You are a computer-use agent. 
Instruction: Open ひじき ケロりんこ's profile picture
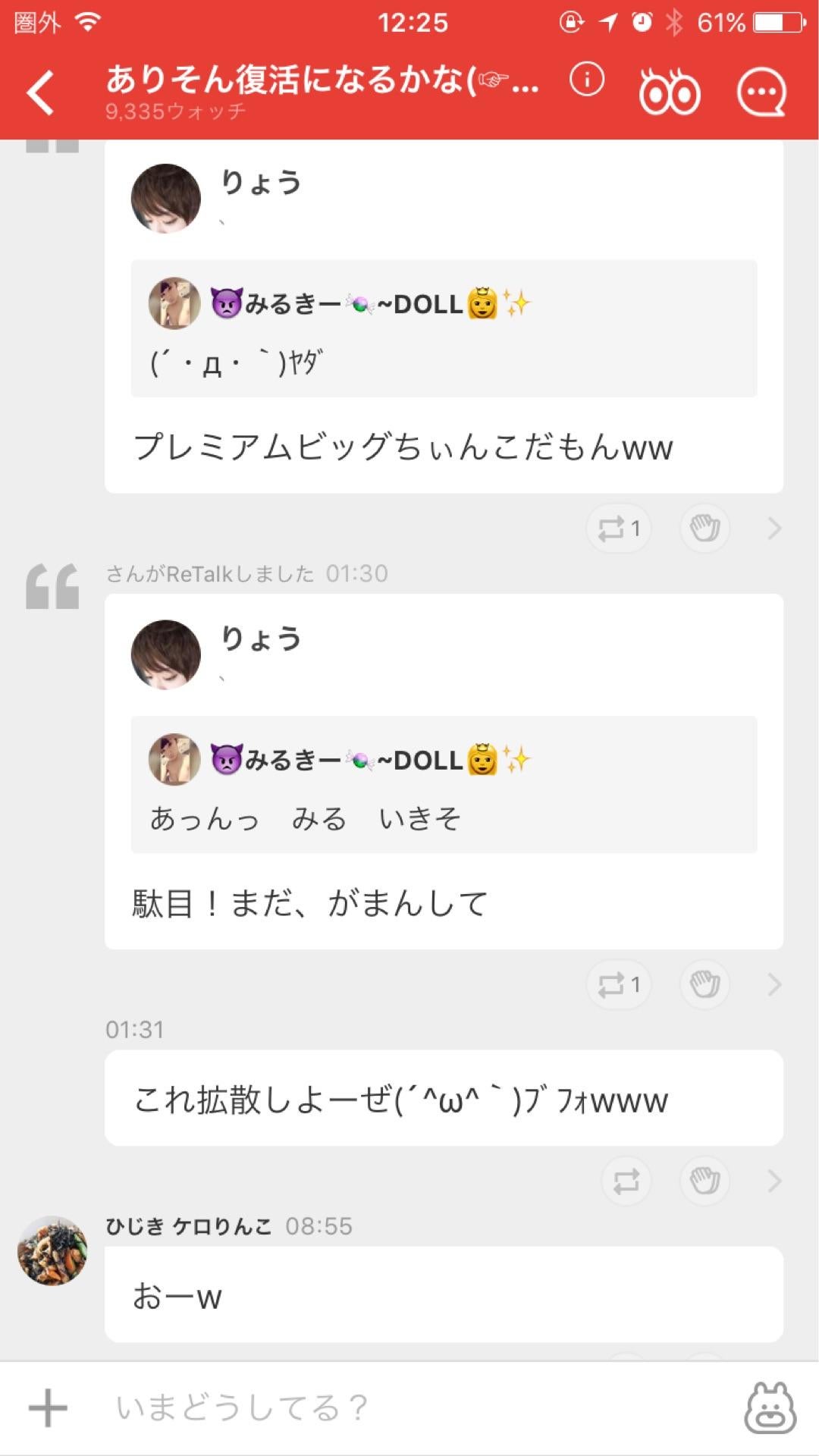[x=52, y=1250]
